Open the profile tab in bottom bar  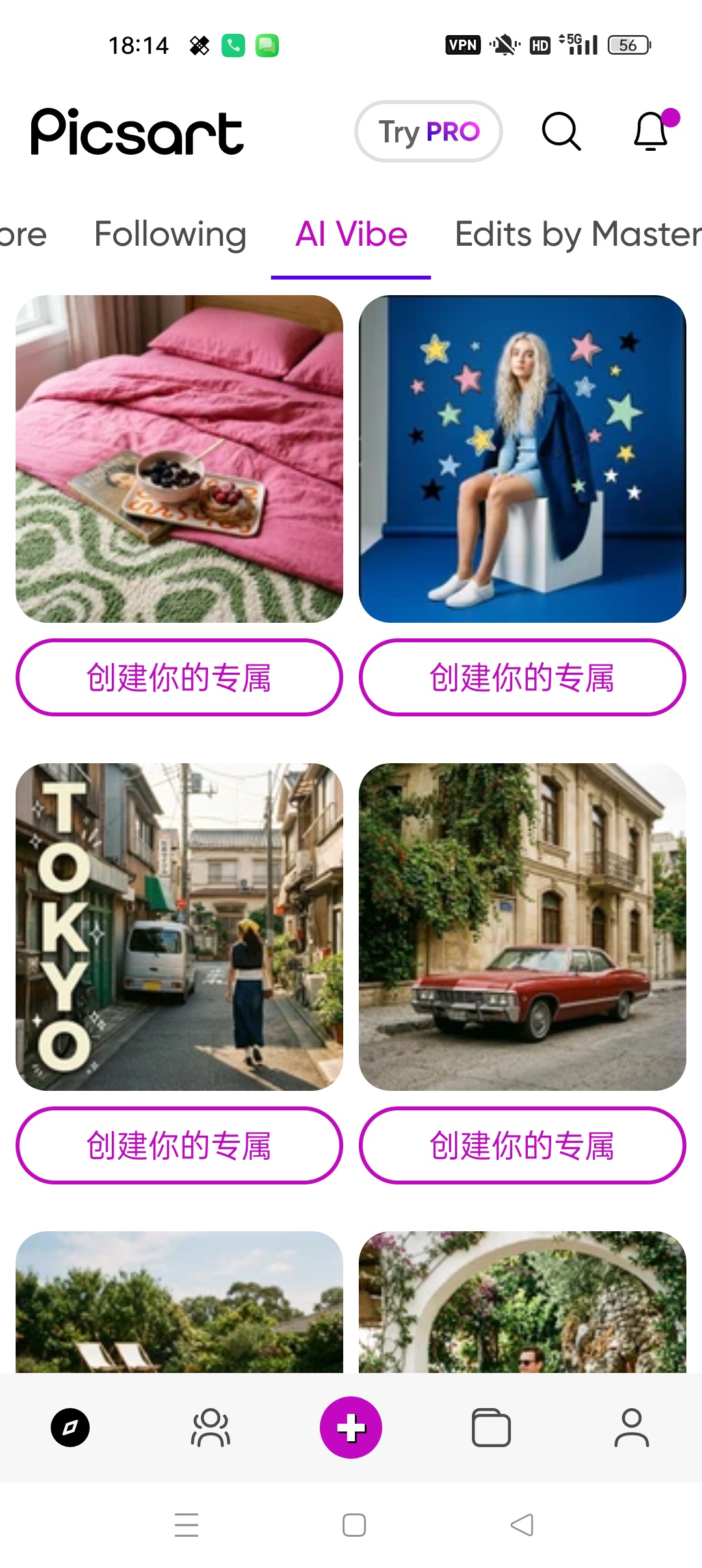point(632,1428)
